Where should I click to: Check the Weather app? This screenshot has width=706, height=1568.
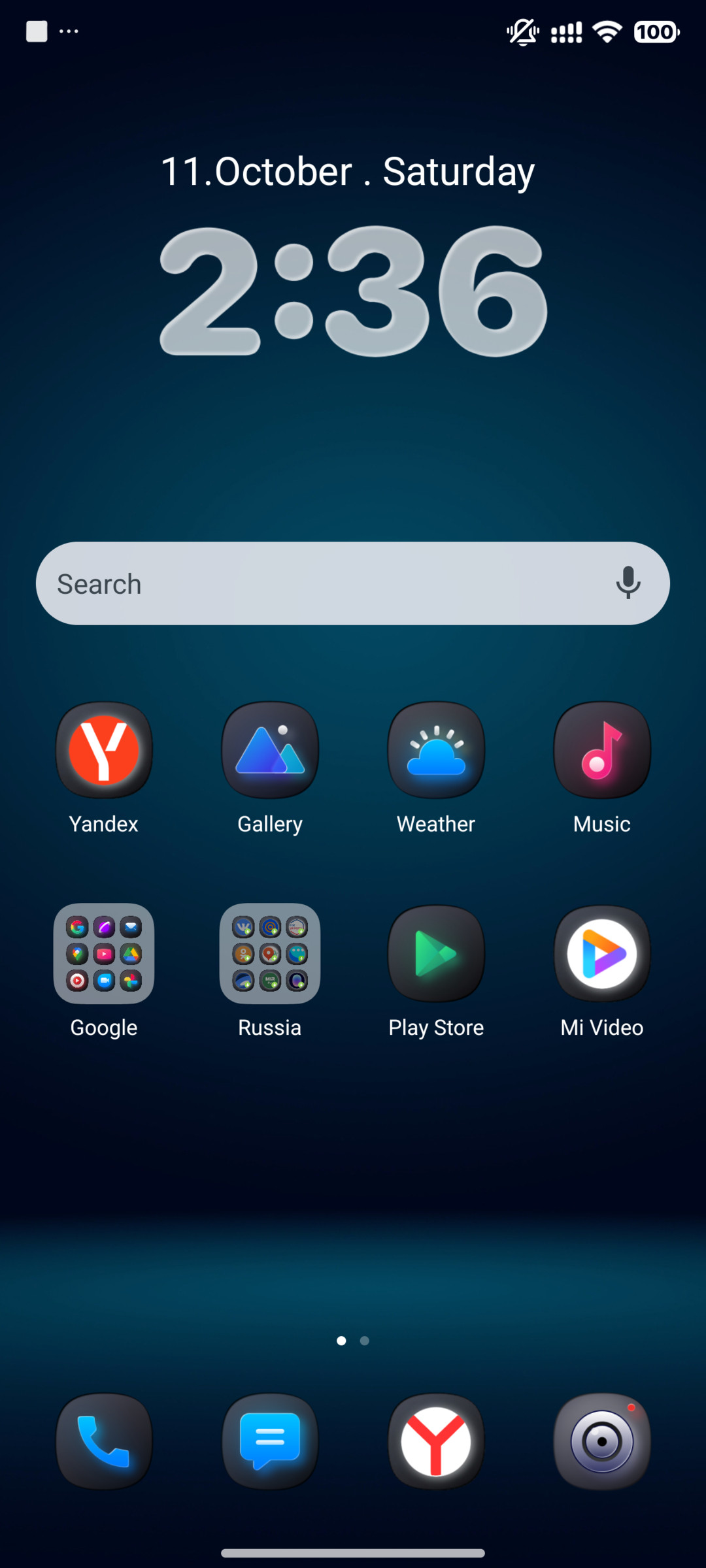pos(435,749)
